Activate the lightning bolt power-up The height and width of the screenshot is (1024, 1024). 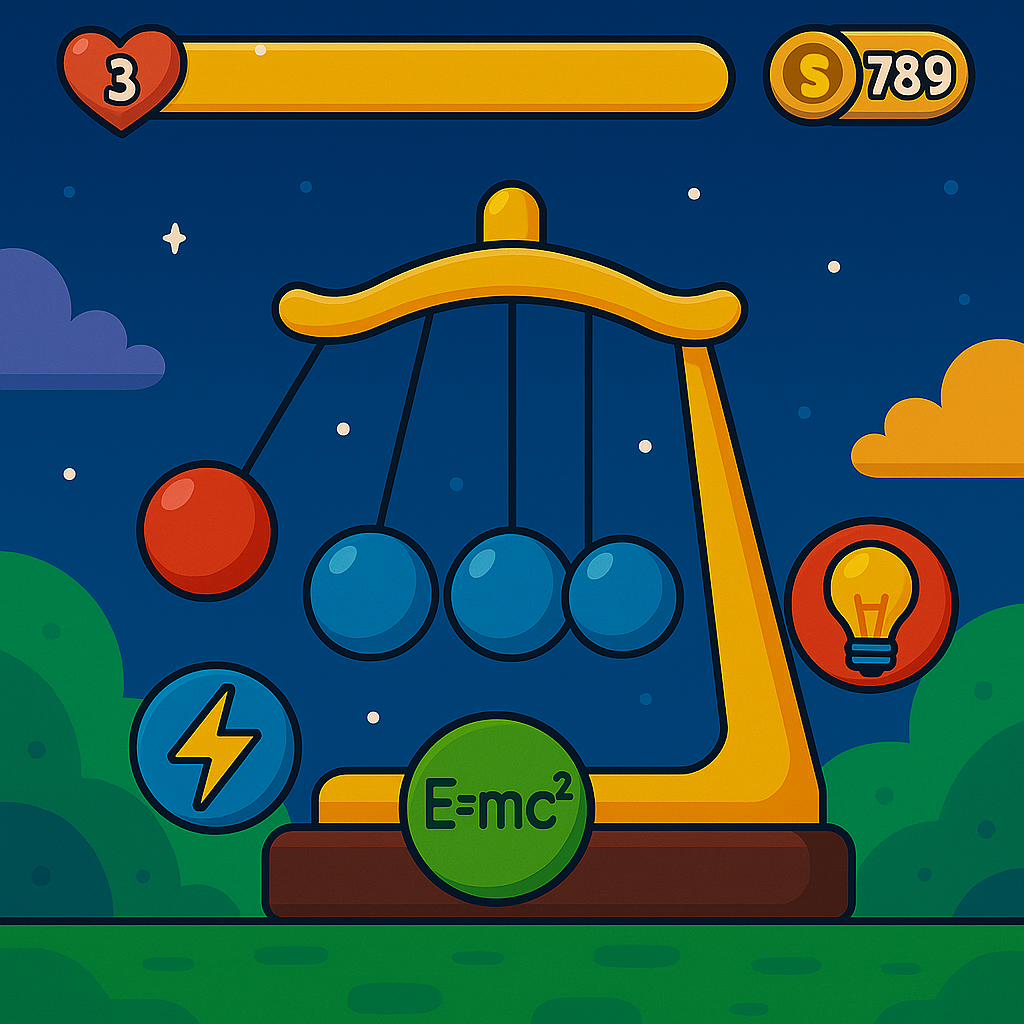(x=215, y=747)
